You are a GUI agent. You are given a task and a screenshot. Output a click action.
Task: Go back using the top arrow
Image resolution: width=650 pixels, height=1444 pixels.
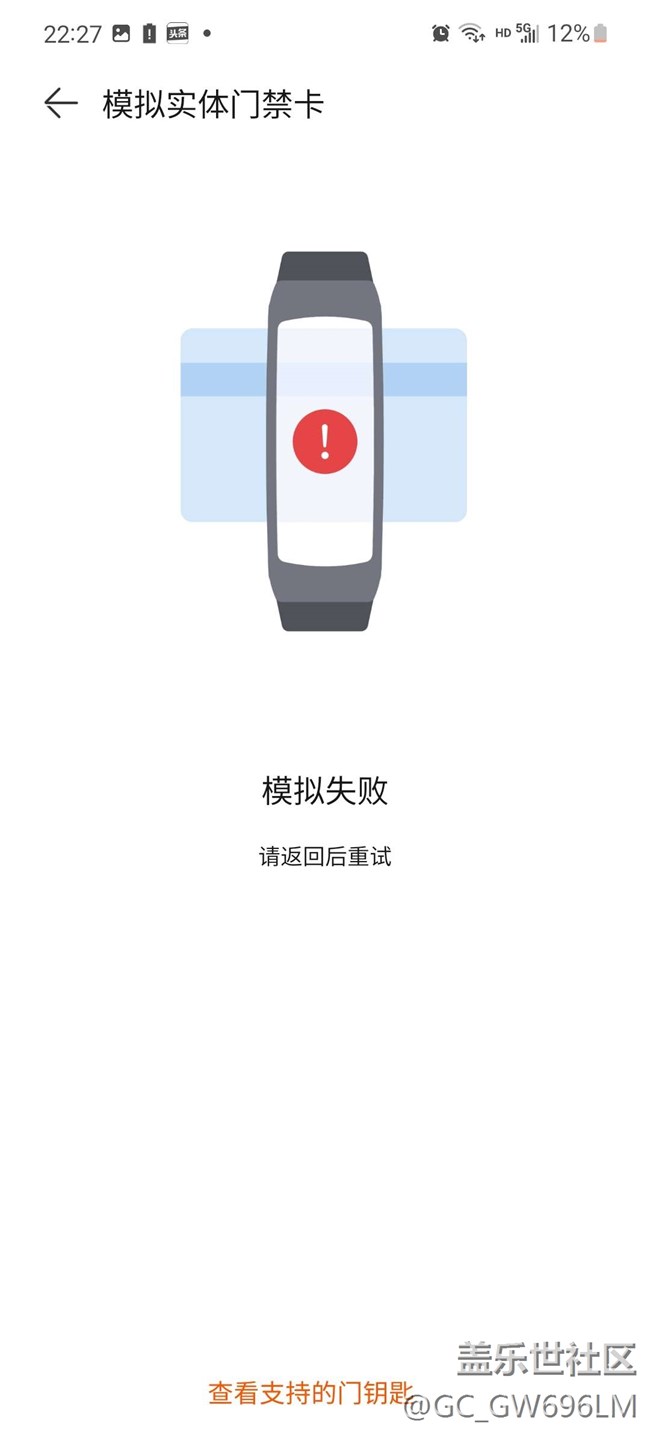(x=60, y=104)
